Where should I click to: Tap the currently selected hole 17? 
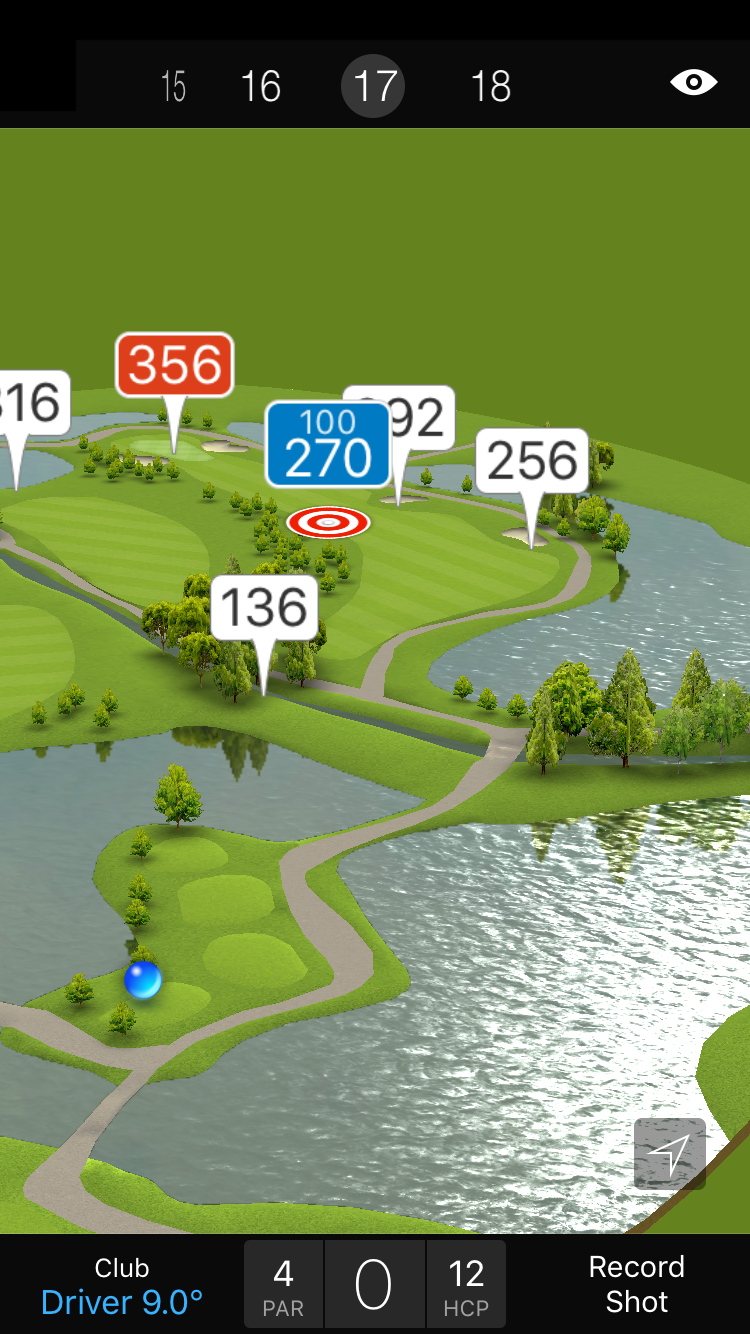coord(374,87)
